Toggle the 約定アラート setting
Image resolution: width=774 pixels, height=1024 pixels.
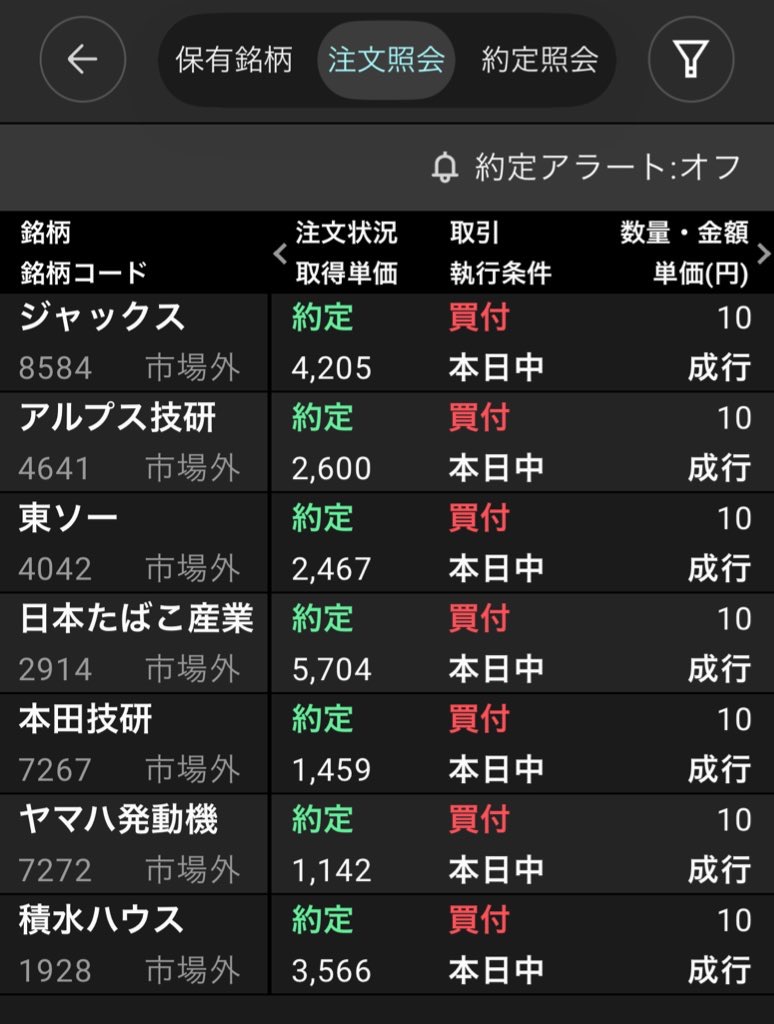(x=588, y=167)
